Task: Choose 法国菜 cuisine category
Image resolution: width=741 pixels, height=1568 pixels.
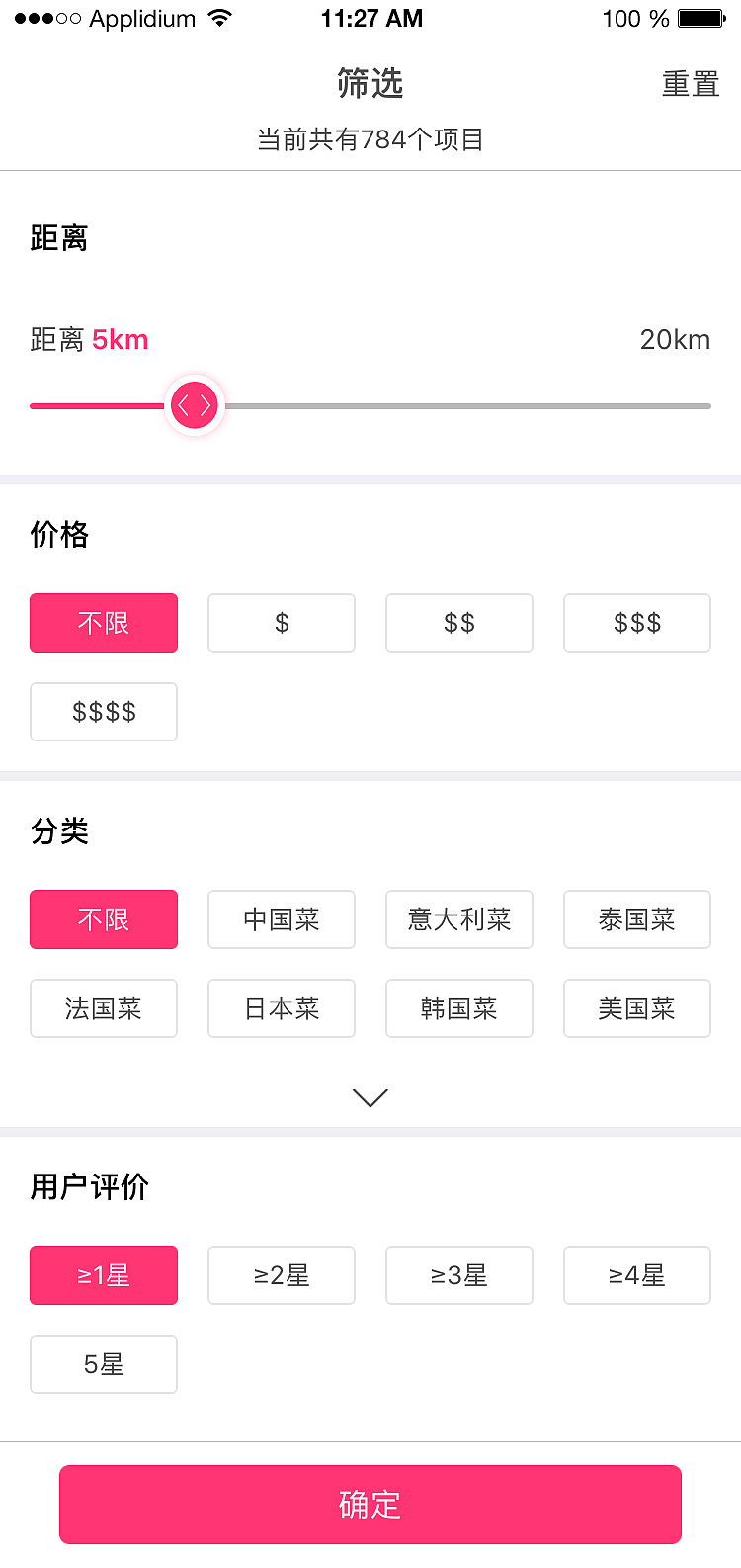Action: (x=104, y=1008)
